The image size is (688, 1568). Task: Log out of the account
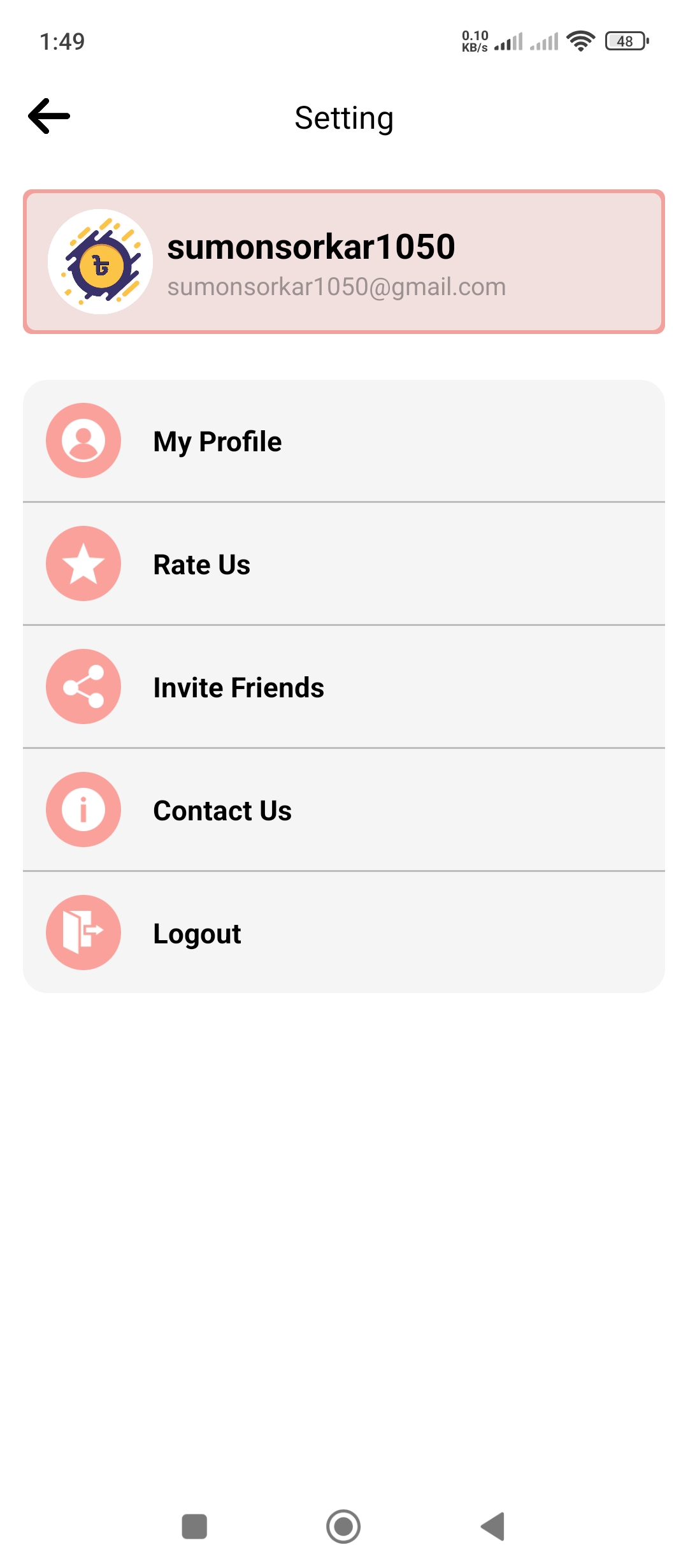[x=344, y=933]
